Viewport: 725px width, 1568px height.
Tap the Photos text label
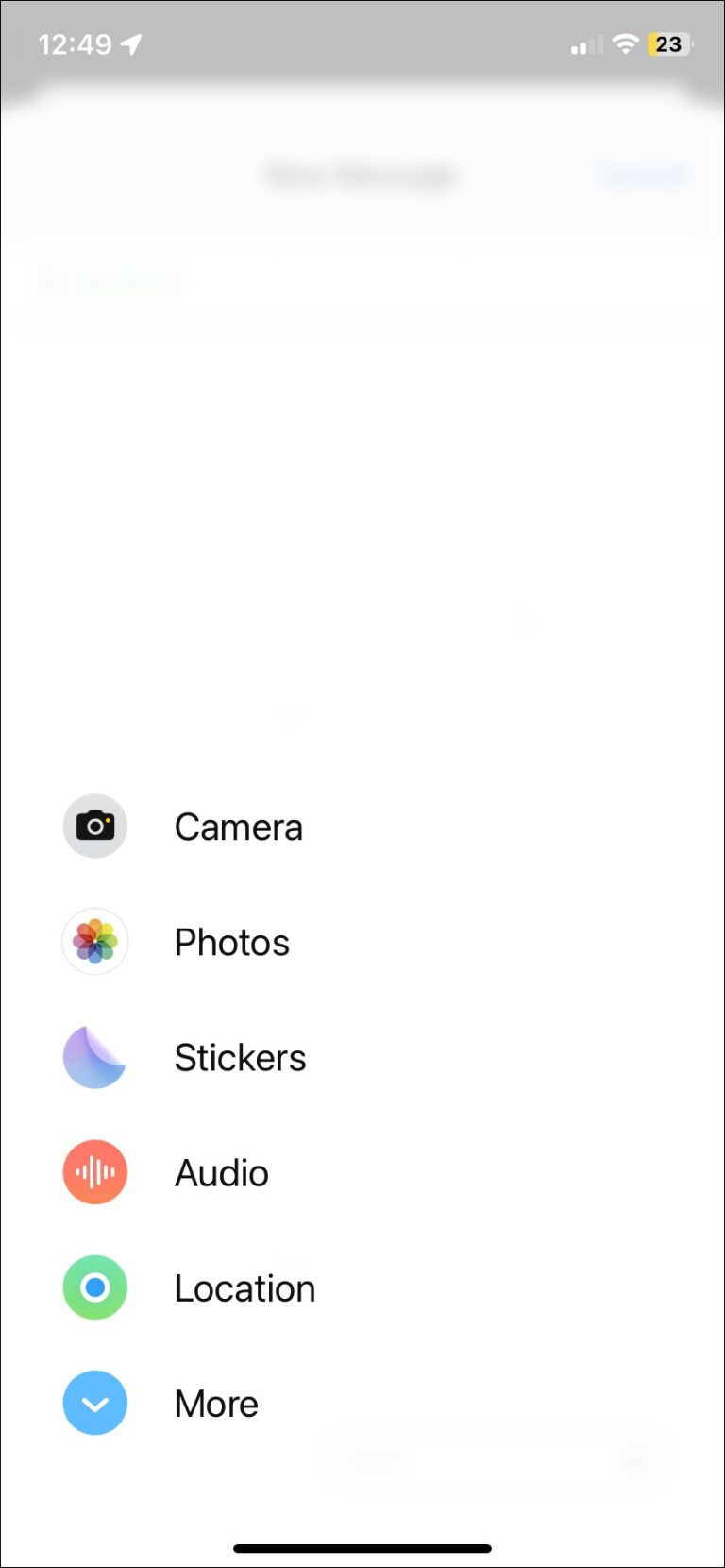231,941
